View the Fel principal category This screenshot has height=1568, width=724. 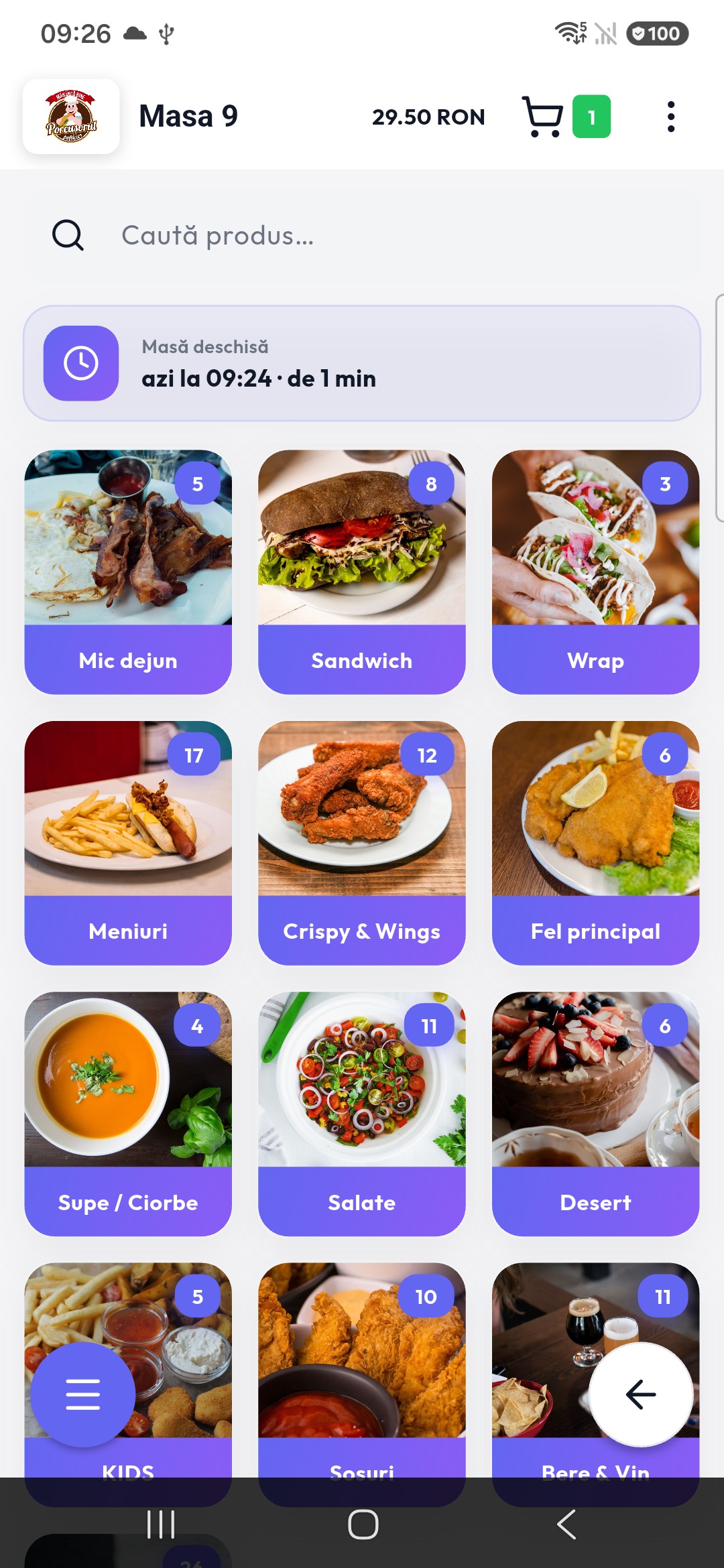(595, 843)
